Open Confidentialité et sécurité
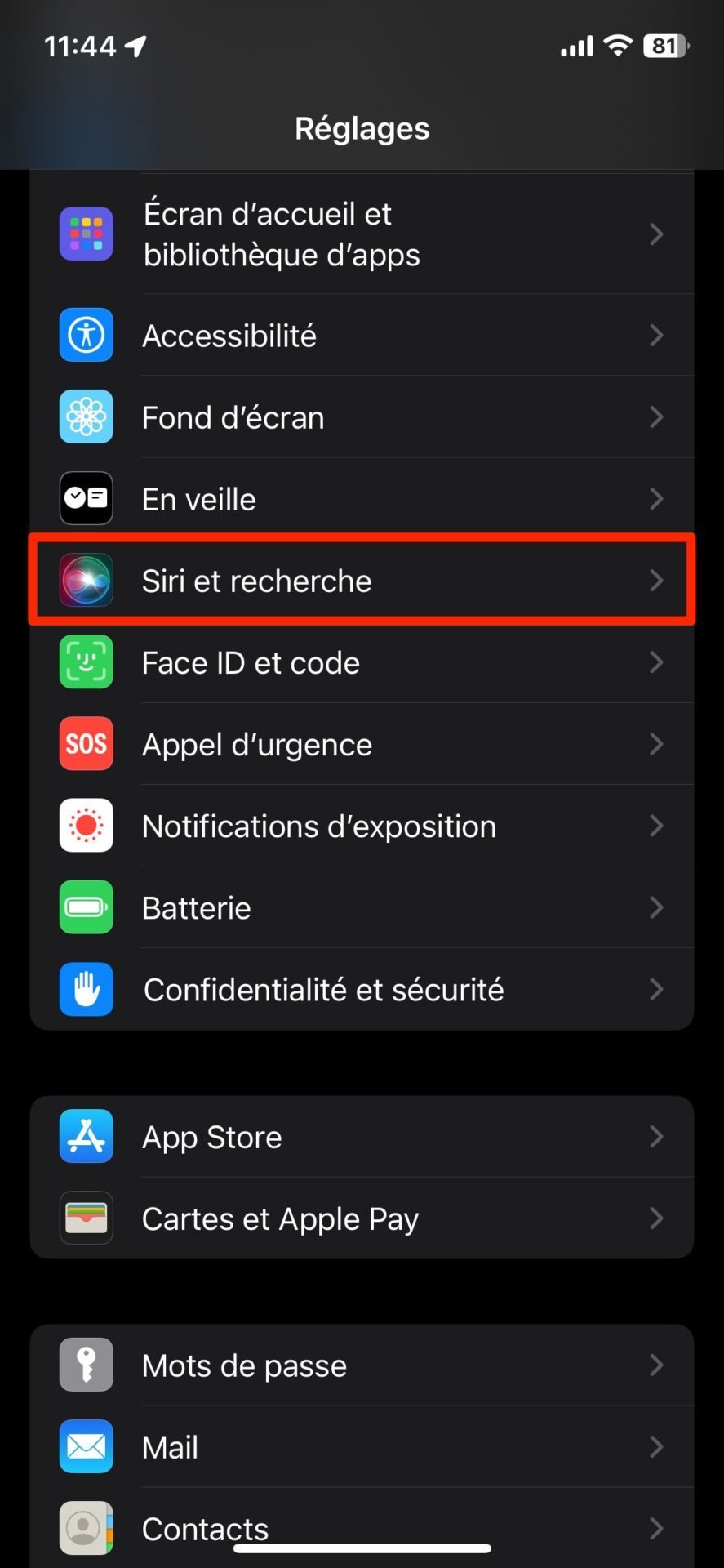Viewport: 724px width, 1568px height. 362,989
